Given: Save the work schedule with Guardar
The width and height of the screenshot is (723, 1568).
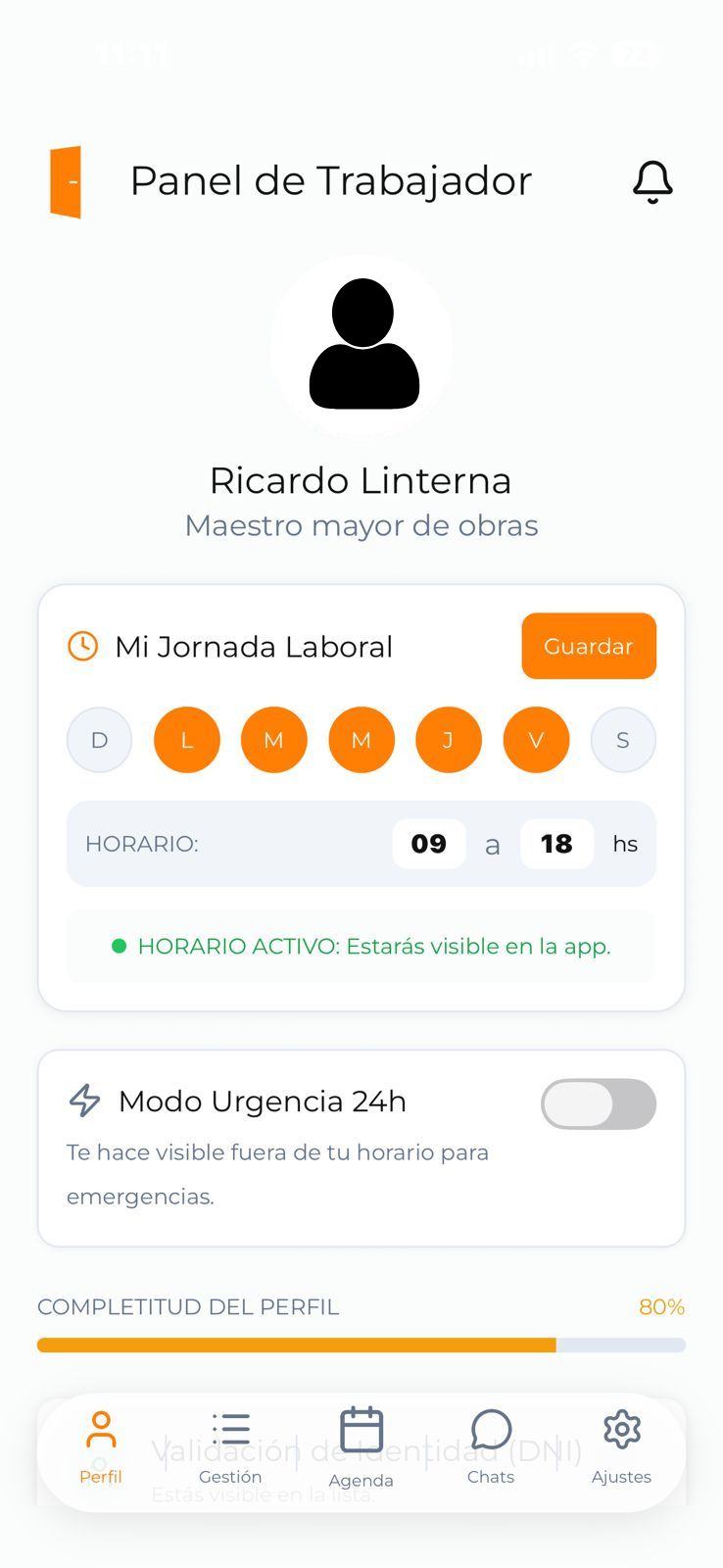Looking at the screenshot, I should click(x=588, y=646).
